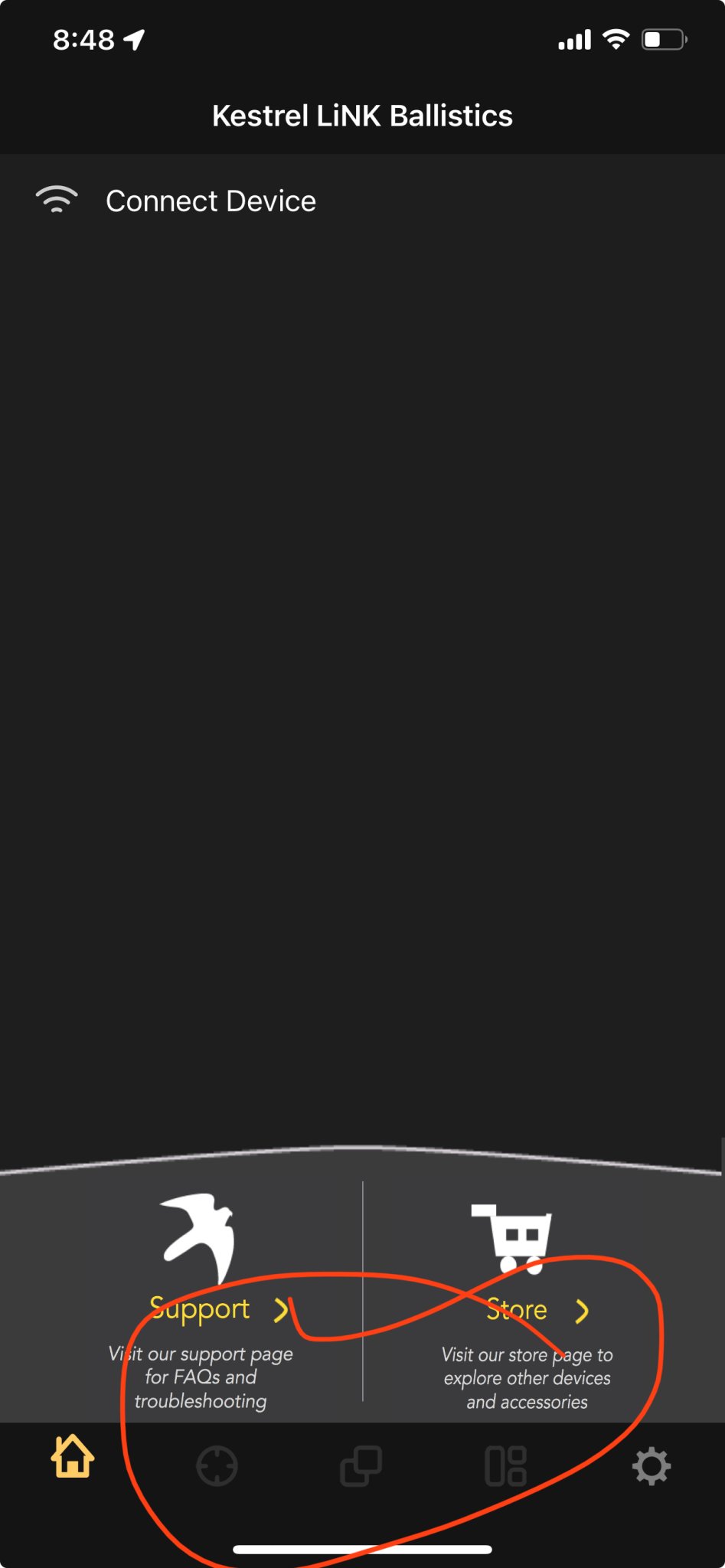Open the dashboard layout tab

click(x=505, y=1466)
